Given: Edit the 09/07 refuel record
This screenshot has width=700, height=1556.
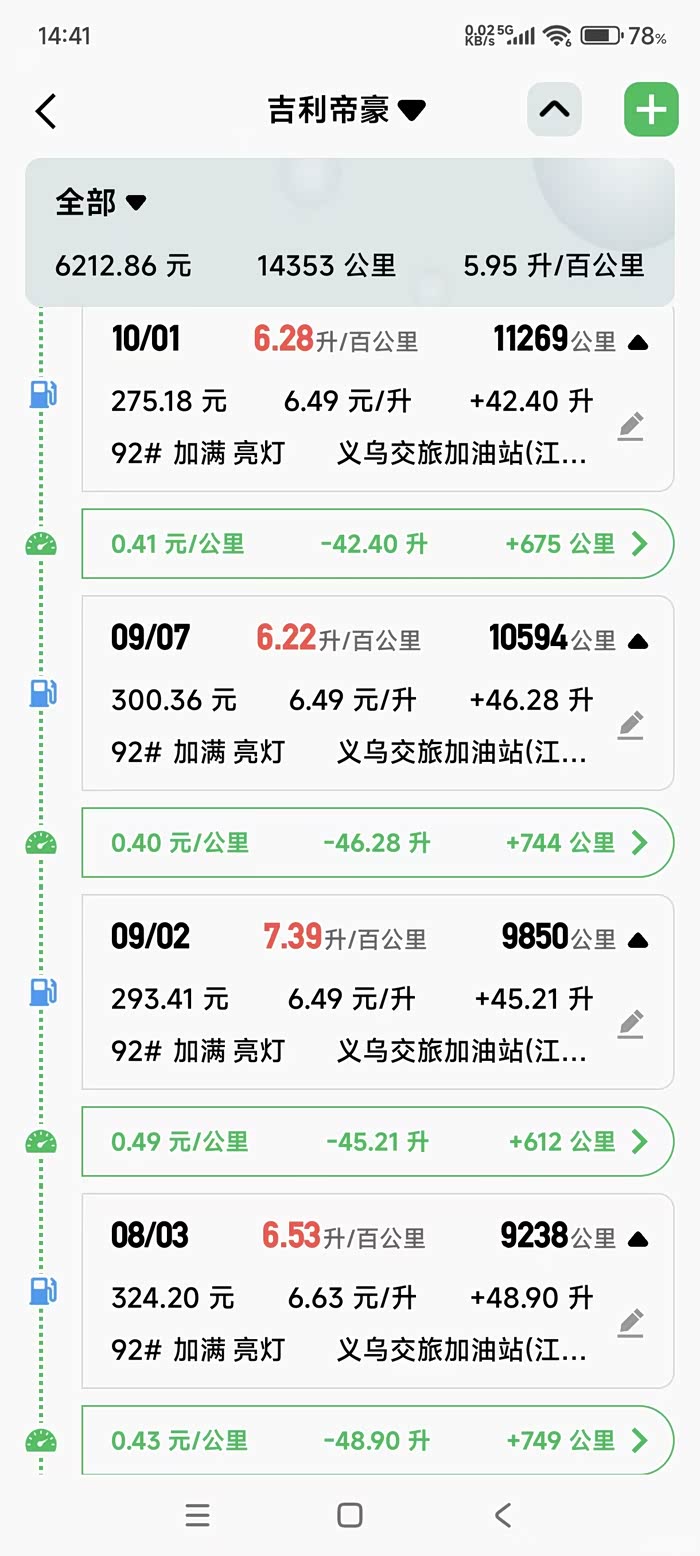Looking at the screenshot, I should coord(630,725).
